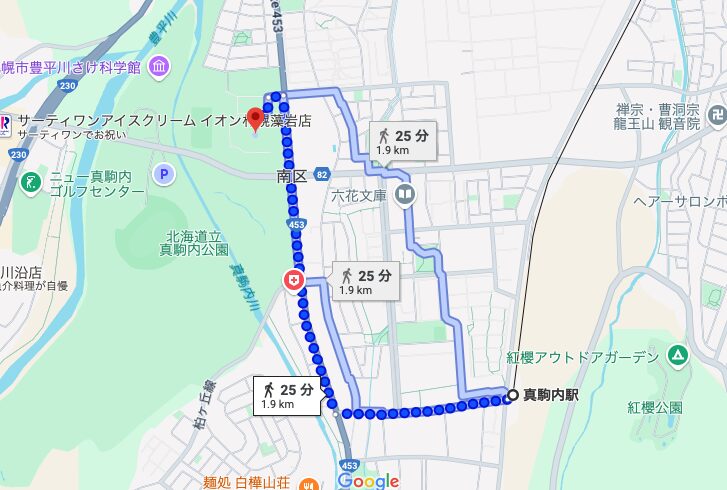This screenshot has width=727, height=490.
Task: Open the 紅櫻アウトドアガーデン marker
Action: point(678,356)
